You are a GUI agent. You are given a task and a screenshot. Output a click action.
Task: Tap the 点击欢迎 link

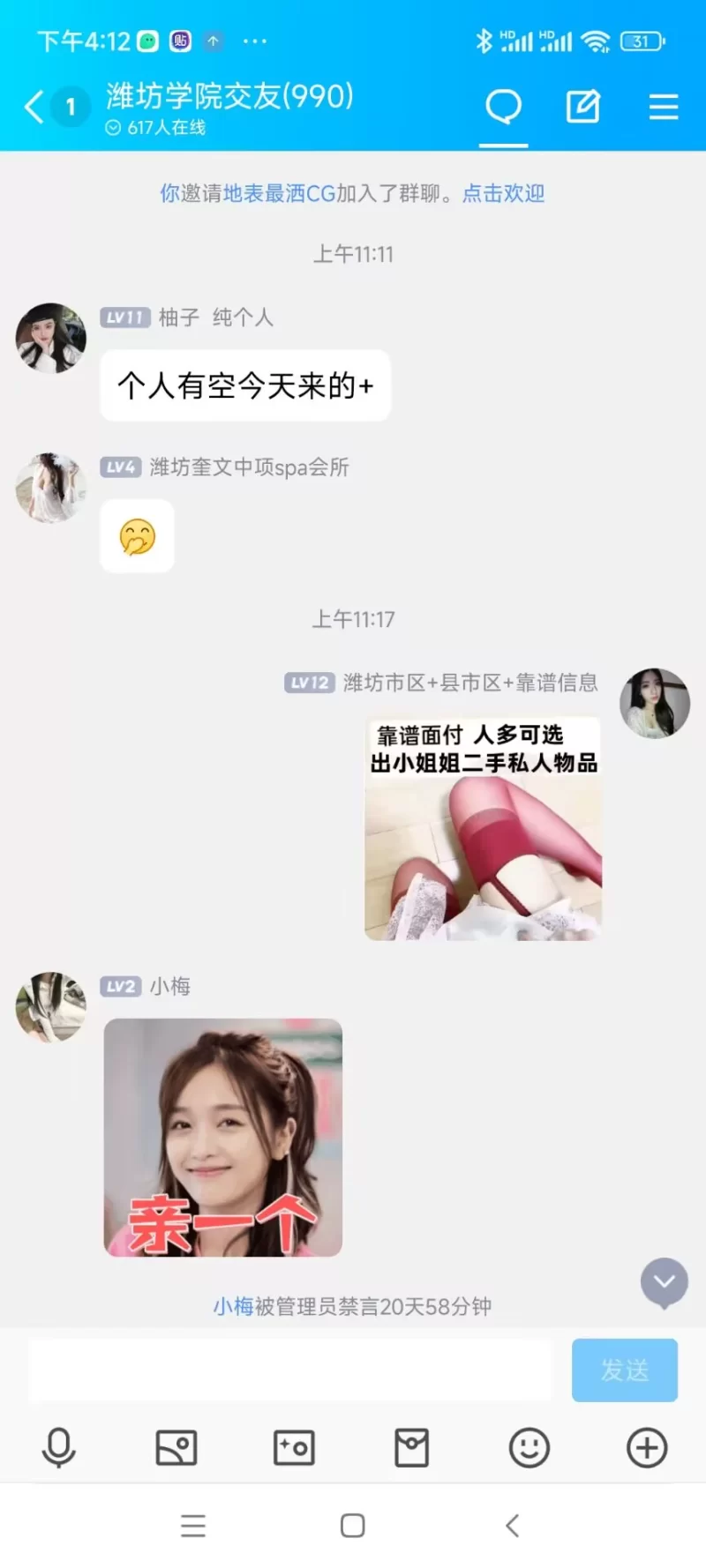503,193
